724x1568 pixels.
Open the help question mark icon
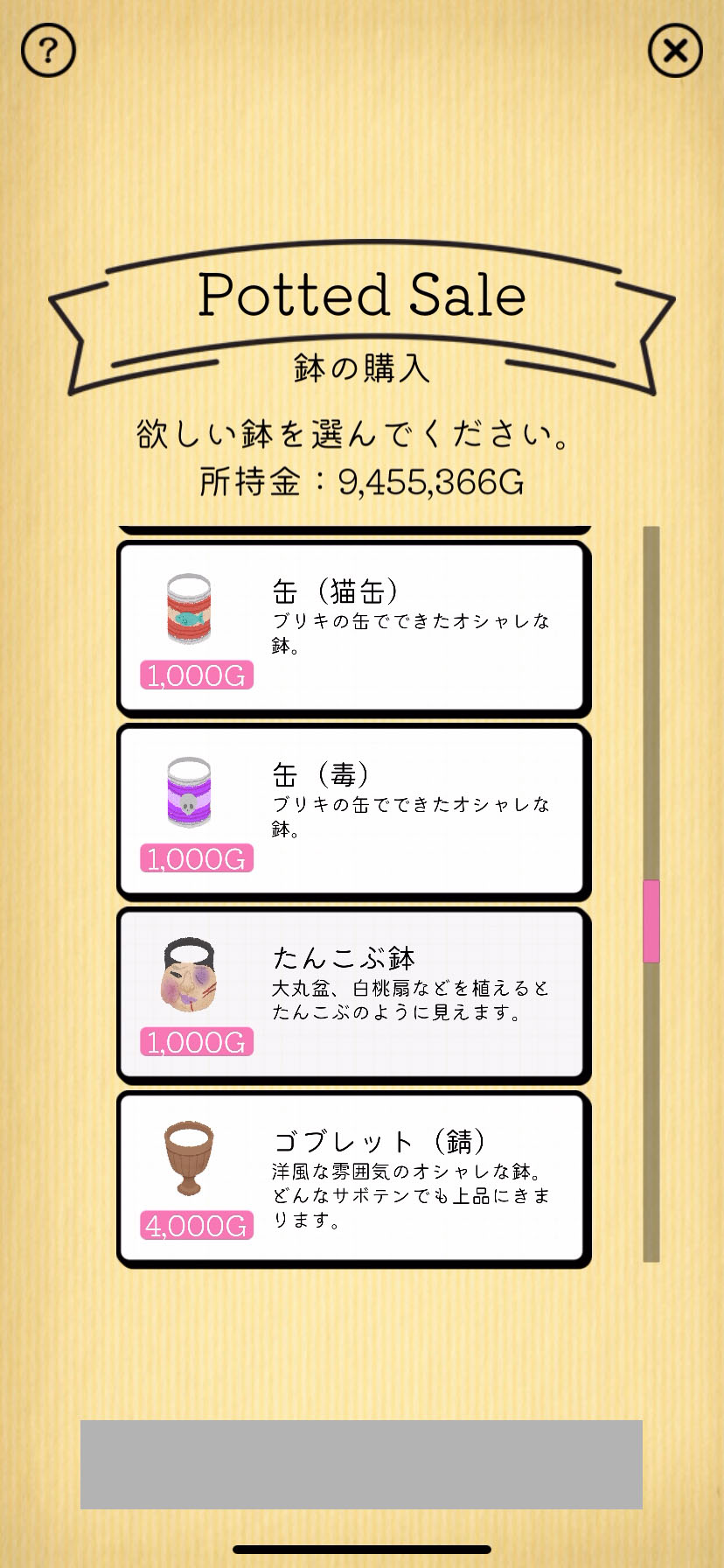(x=48, y=51)
